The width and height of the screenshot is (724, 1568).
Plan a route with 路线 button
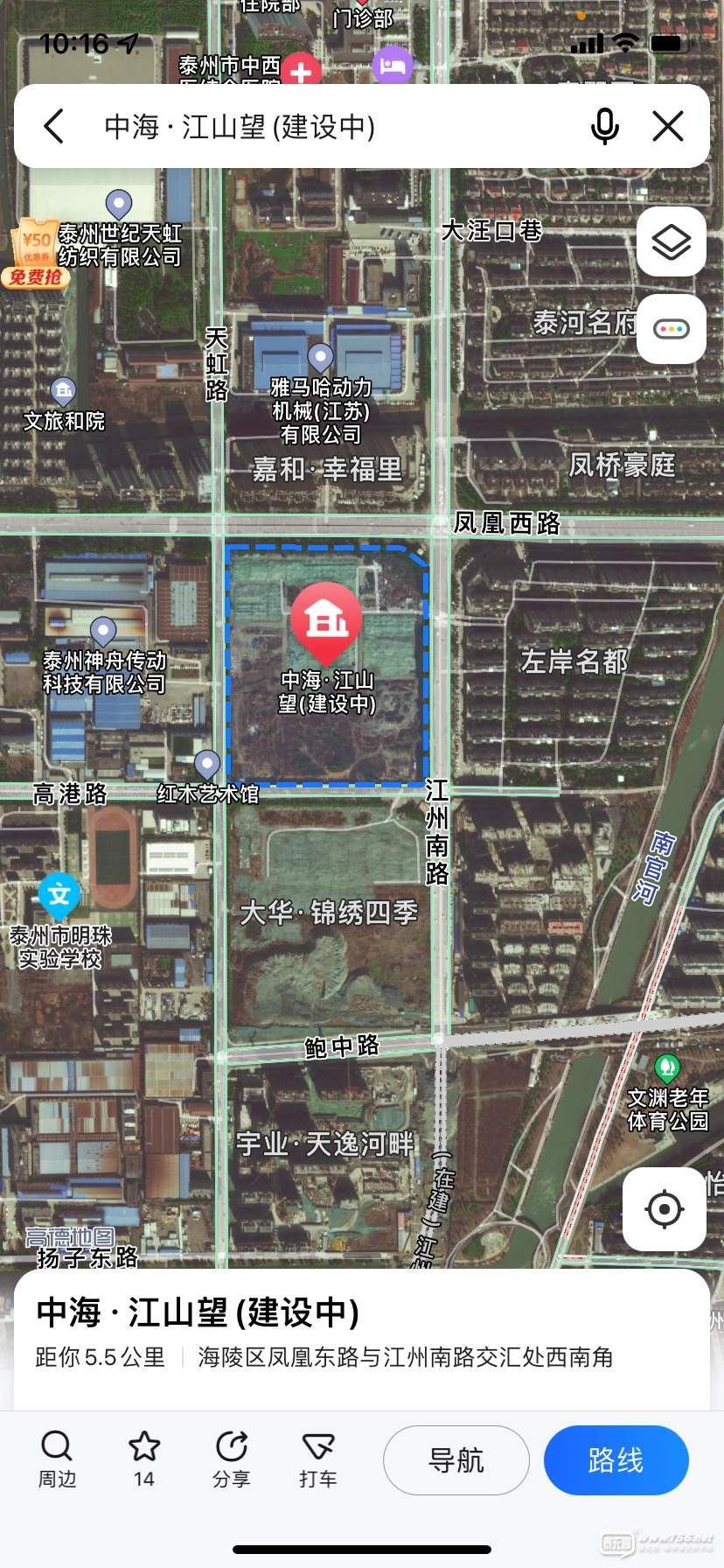coord(616,1459)
